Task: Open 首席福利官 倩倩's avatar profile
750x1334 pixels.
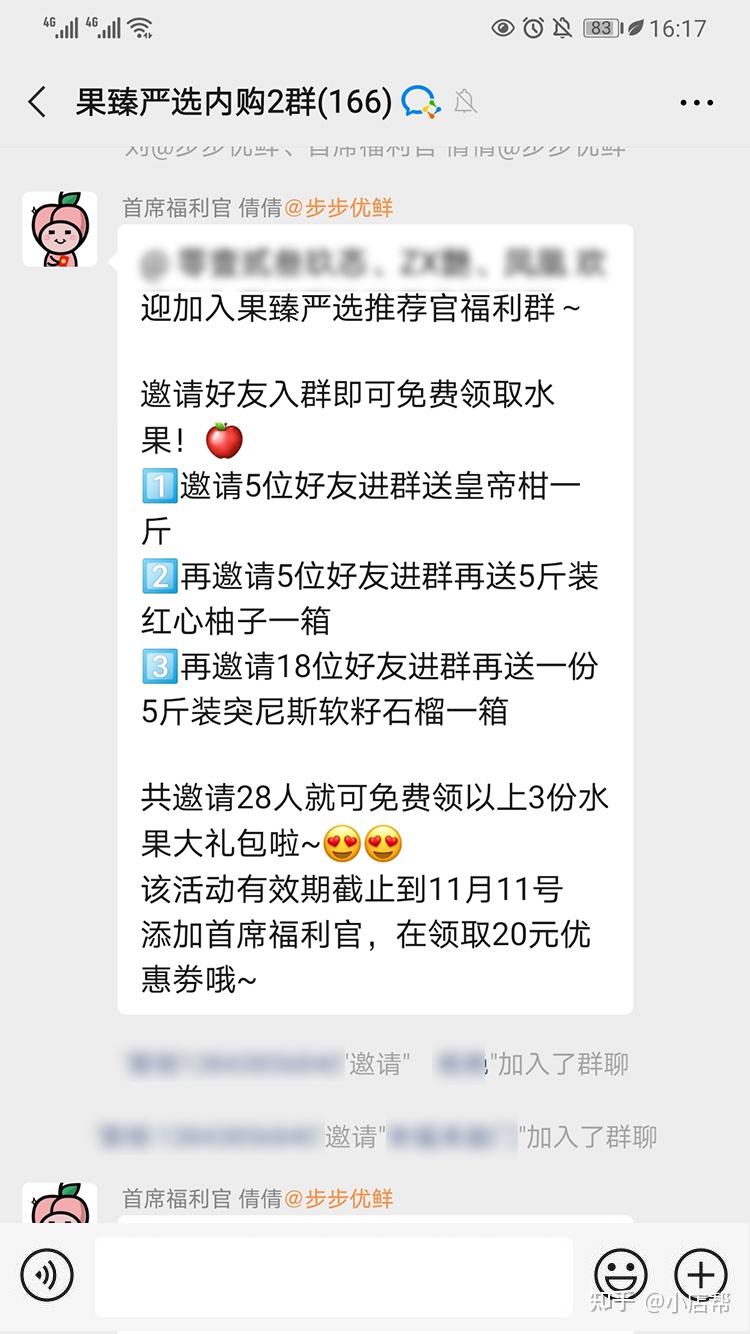Action: coord(60,229)
